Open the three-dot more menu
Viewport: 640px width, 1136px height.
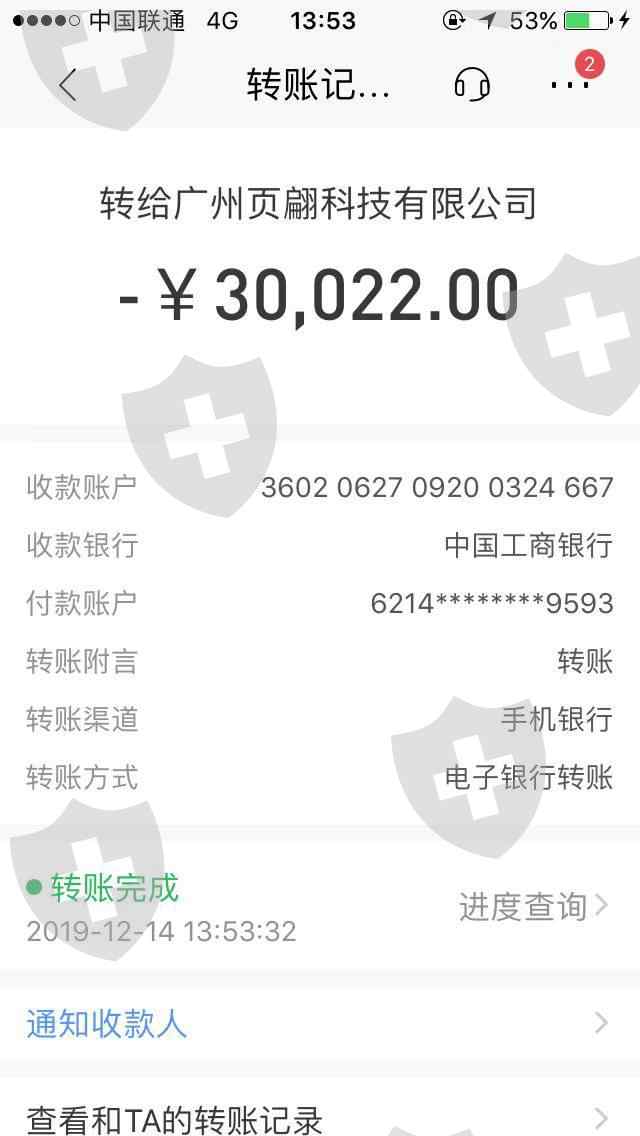pyautogui.click(x=570, y=85)
